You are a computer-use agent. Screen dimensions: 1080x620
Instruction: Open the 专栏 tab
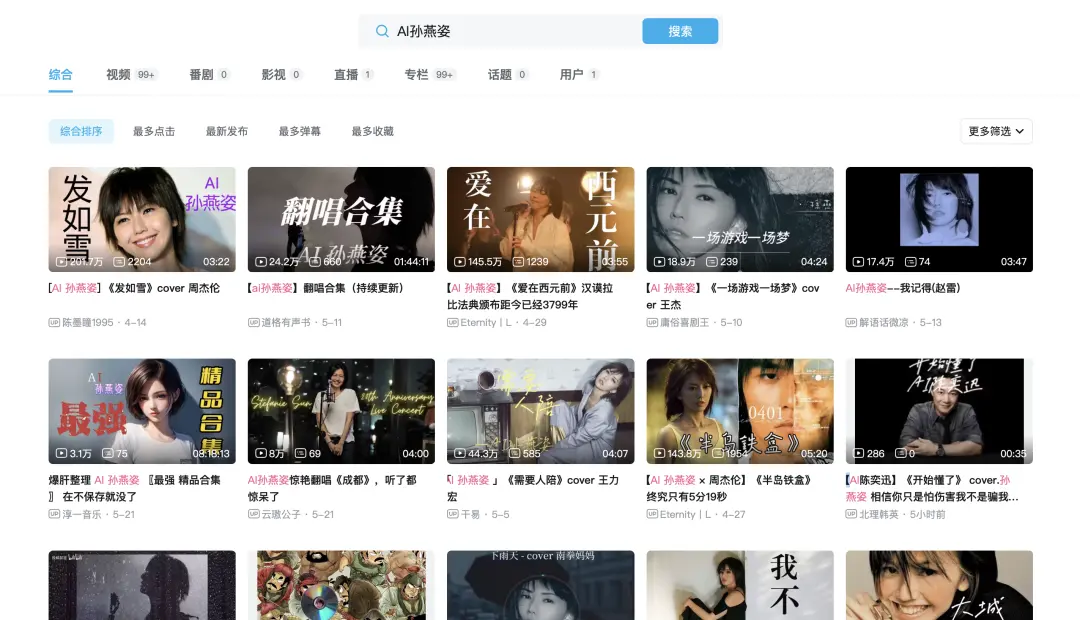pyautogui.click(x=417, y=75)
